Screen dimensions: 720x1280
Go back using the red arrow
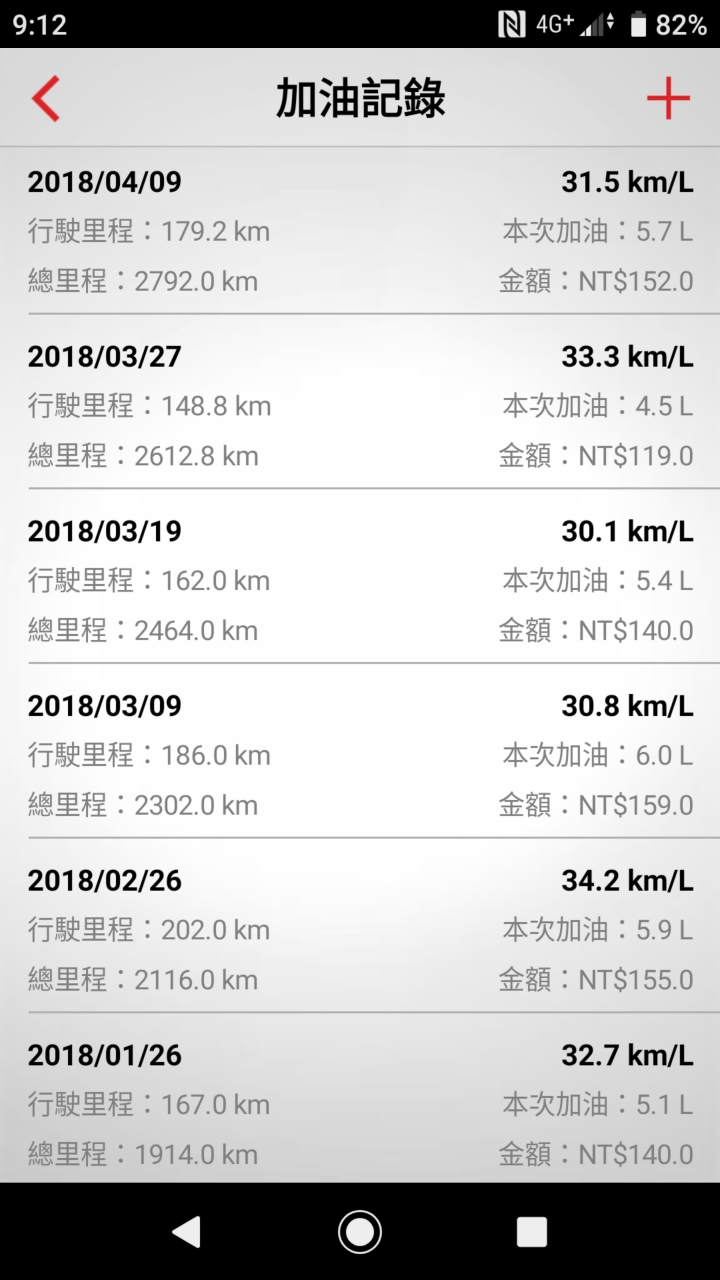pos(46,99)
